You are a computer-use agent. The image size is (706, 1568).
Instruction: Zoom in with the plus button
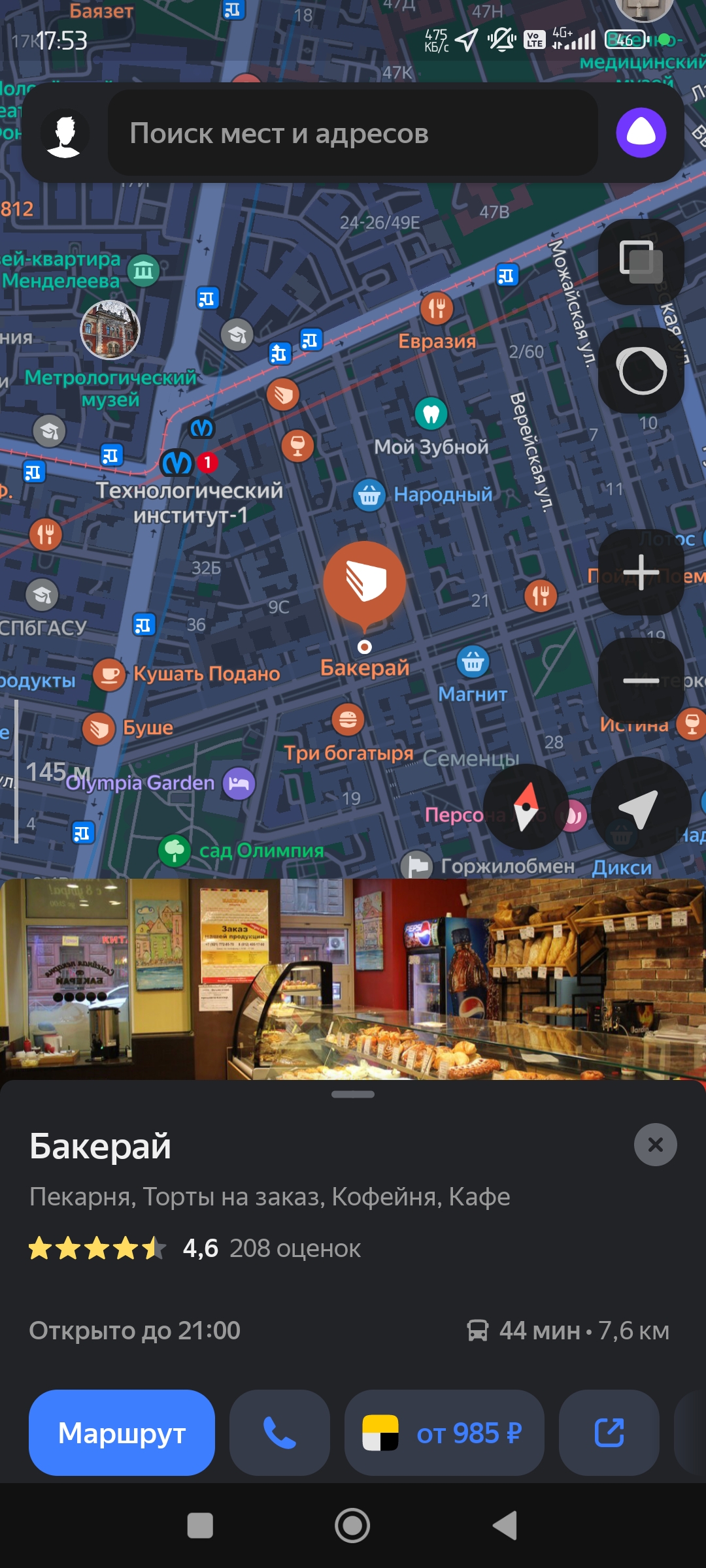pyautogui.click(x=641, y=572)
